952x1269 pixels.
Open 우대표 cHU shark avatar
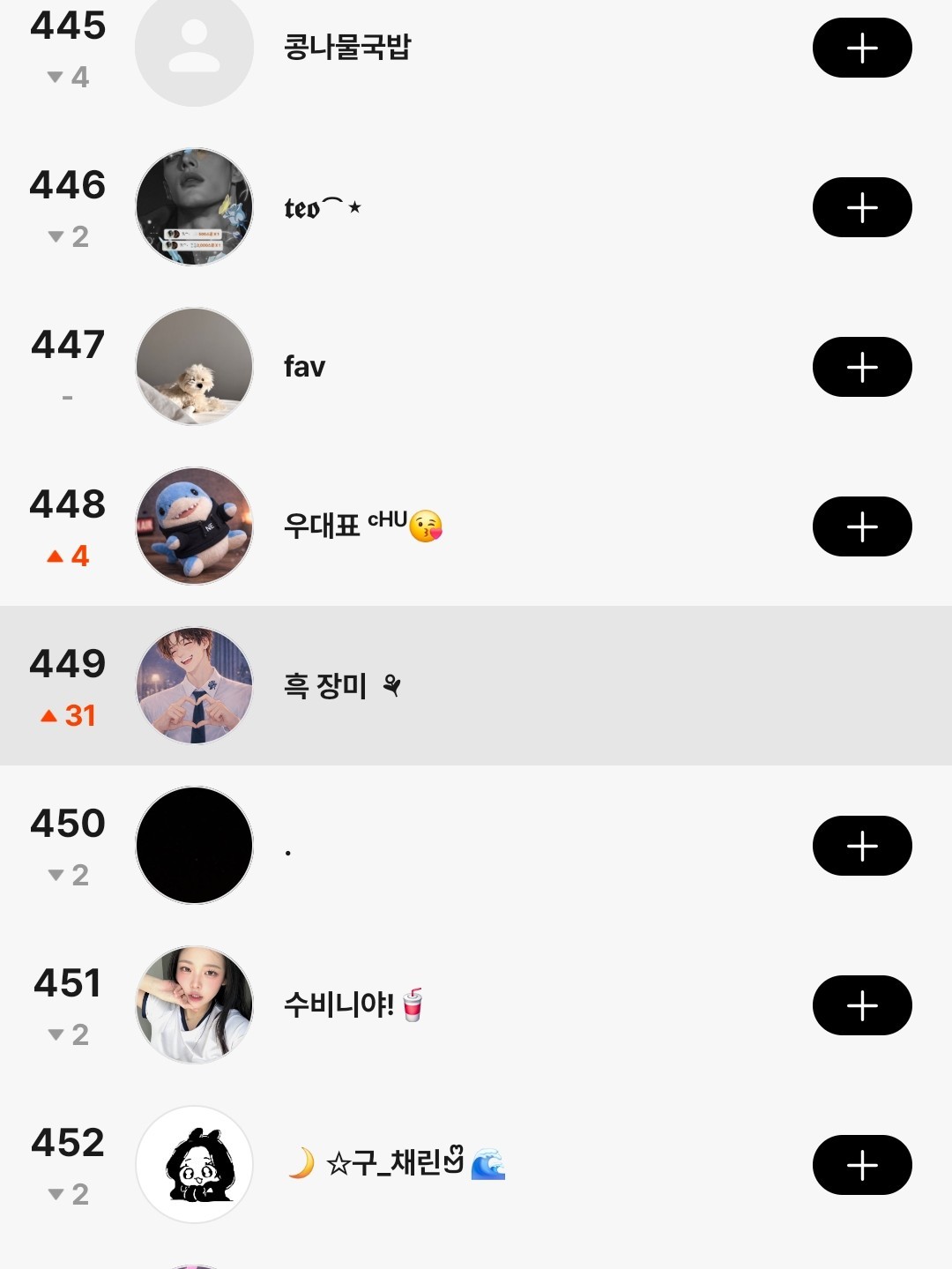[194, 526]
